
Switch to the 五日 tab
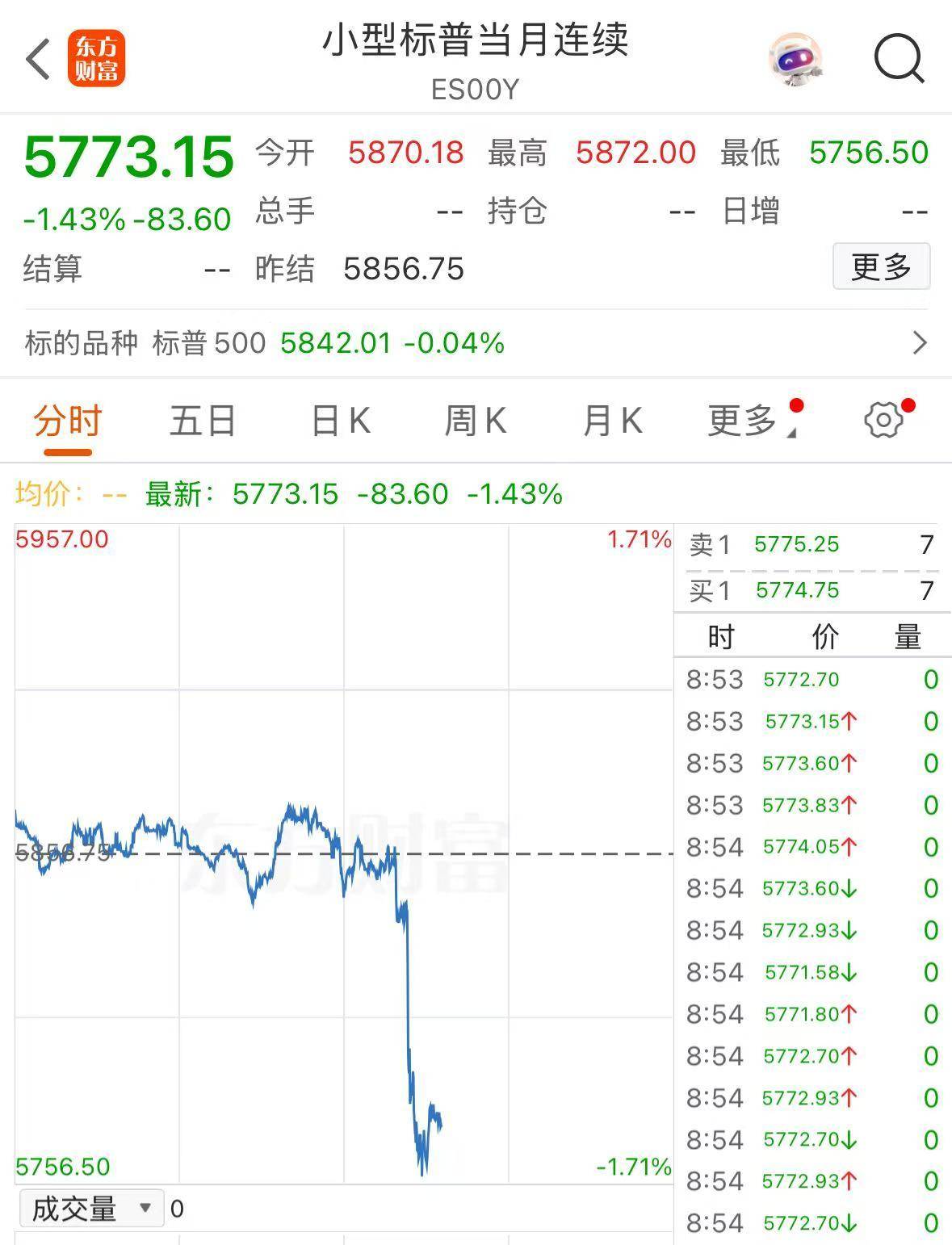pos(202,421)
